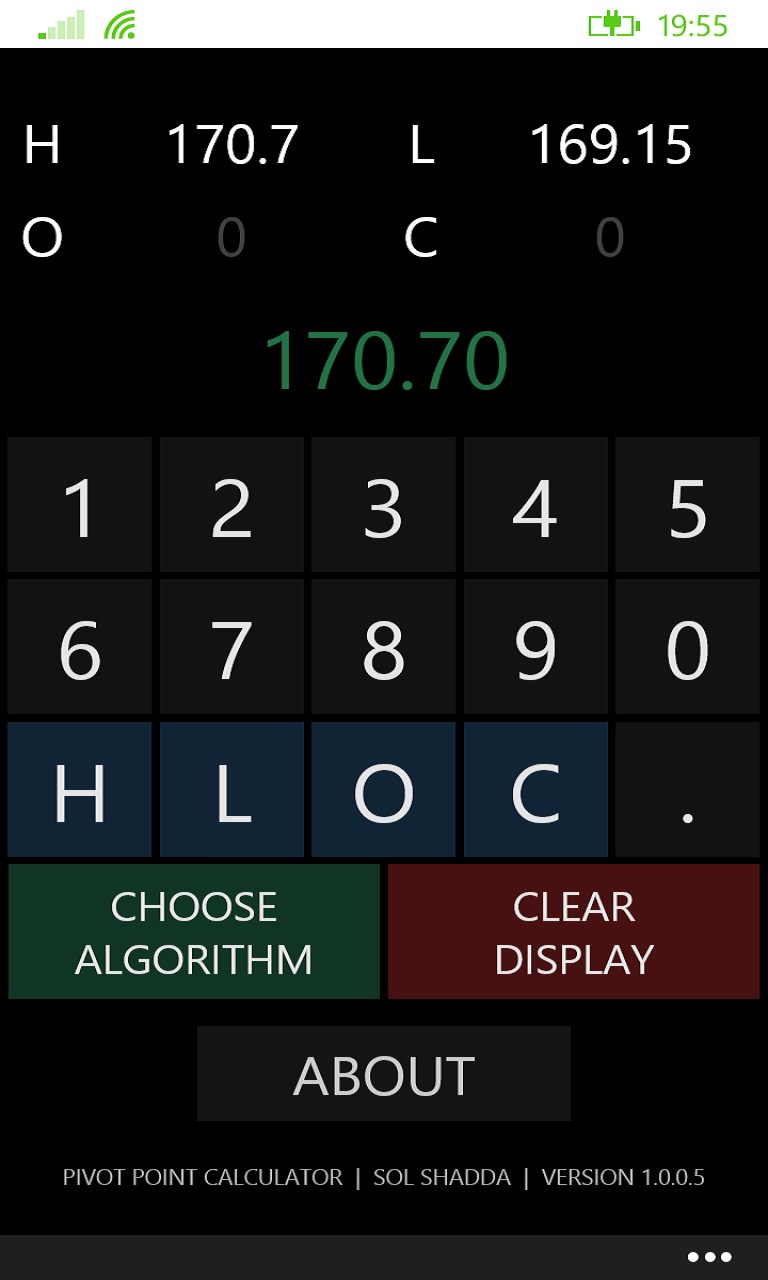Screen dimensions: 768x1280
Task: Tap the green input display showing 170.70
Action: click(383, 358)
